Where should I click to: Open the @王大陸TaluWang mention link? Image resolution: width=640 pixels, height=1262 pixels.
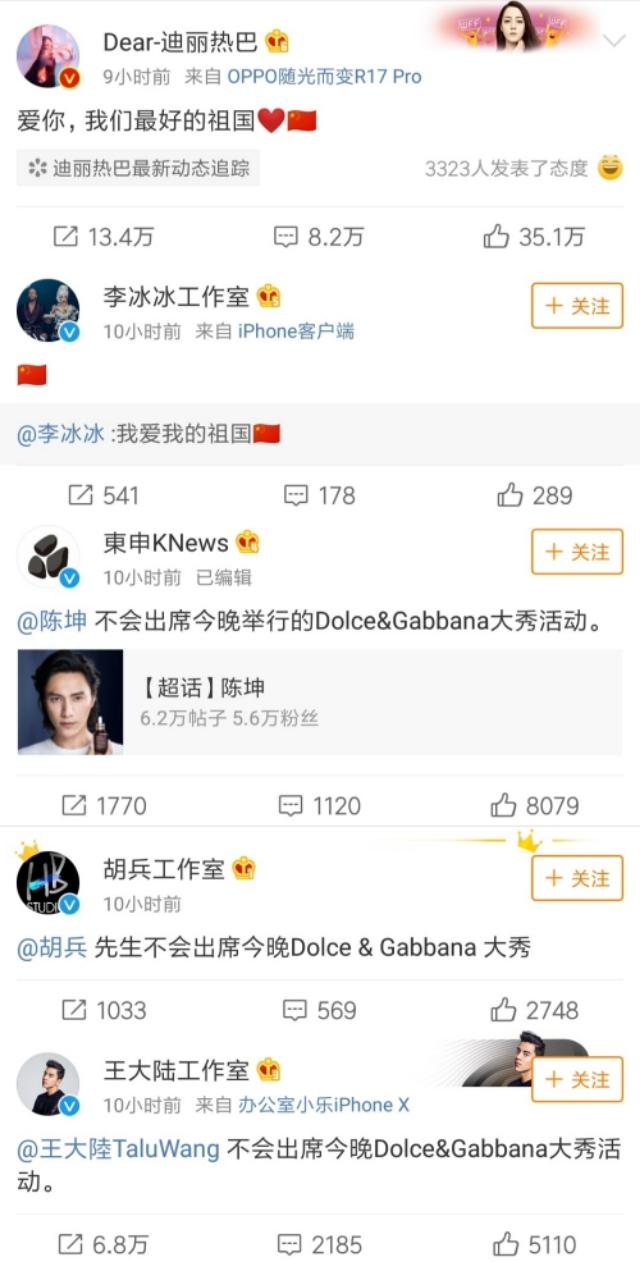(x=118, y=1149)
